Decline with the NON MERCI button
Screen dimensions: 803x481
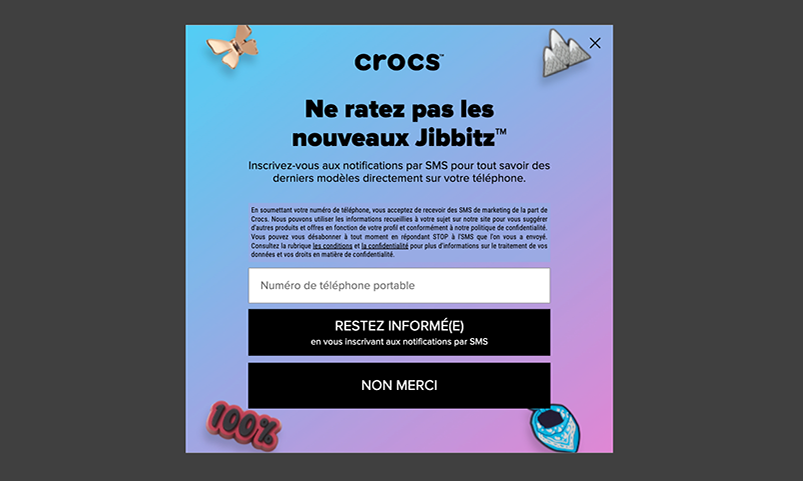pos(399,385)
